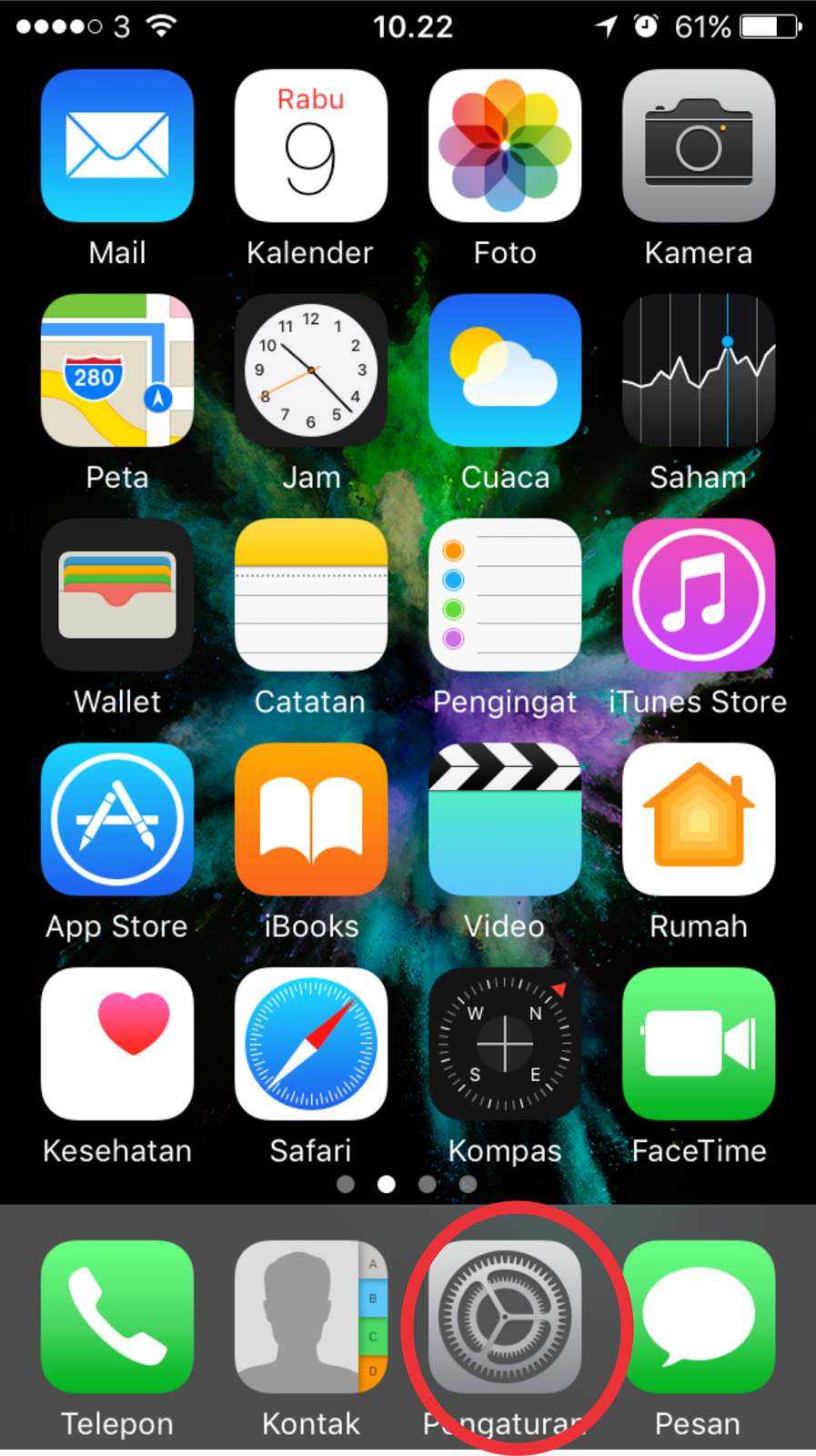Image resolution: width=816 pixels, height=1456 pixels.
Task: Open the Saham stocks app
Action: point(699,370)
